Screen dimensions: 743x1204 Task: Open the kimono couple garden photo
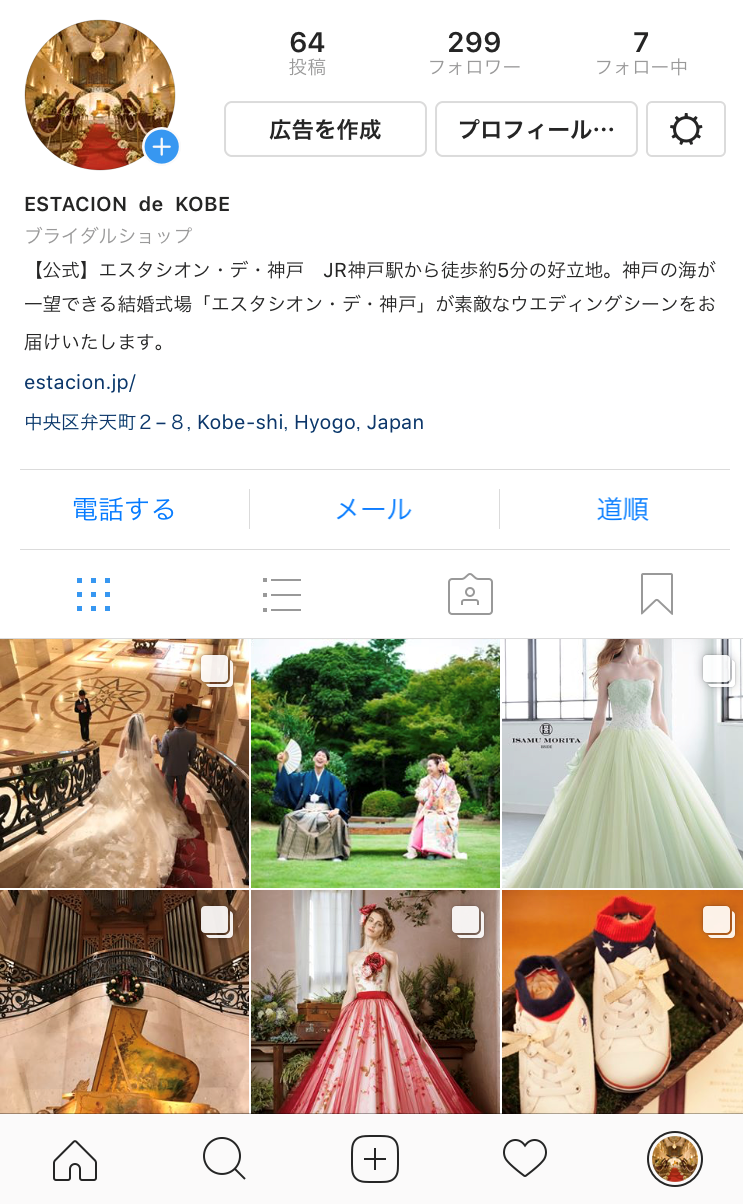[x=375, y=763]
